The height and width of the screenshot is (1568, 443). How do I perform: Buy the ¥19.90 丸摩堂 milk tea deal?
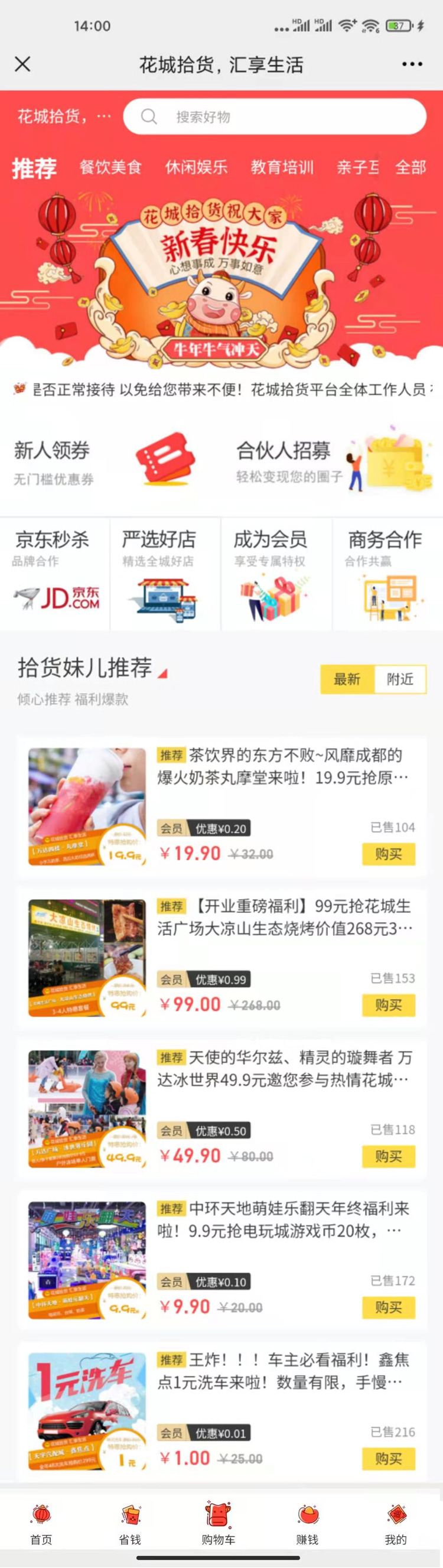388,853
